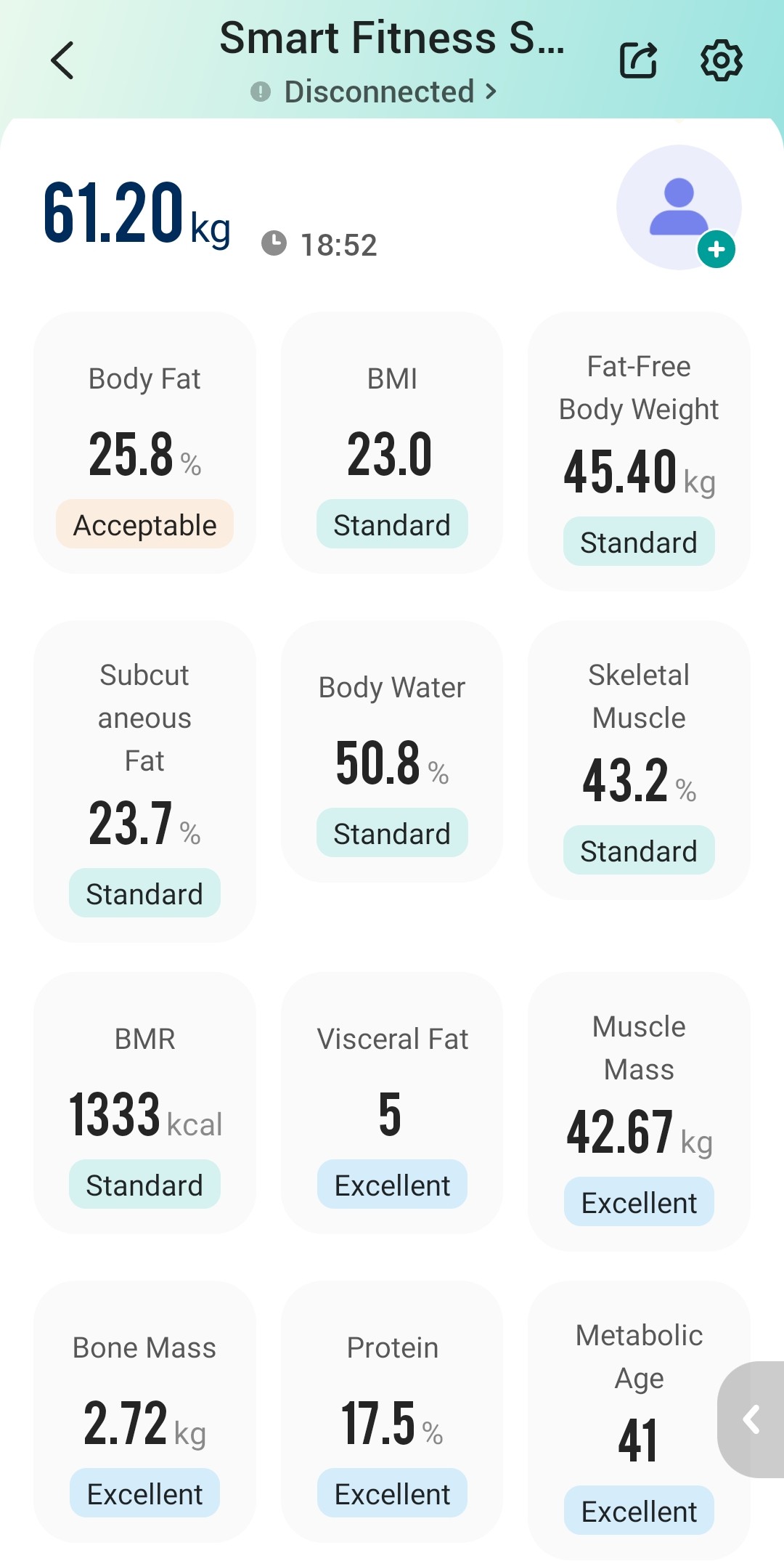Viewport: 784px width, 1561px height.
Task: Expand the side panel arrow handle
Action: tap(751, 1419)
